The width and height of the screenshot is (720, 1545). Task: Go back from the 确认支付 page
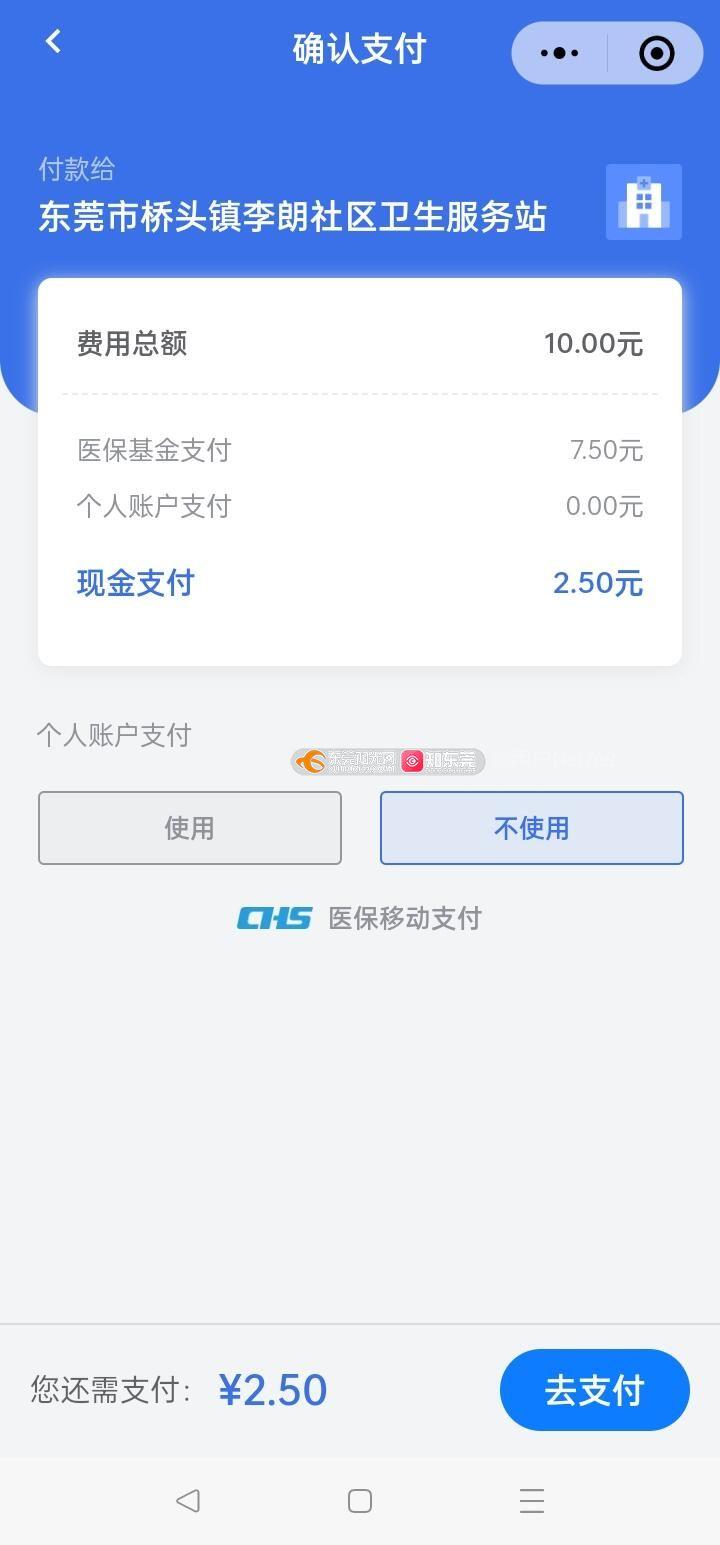[x=53, y=42]
